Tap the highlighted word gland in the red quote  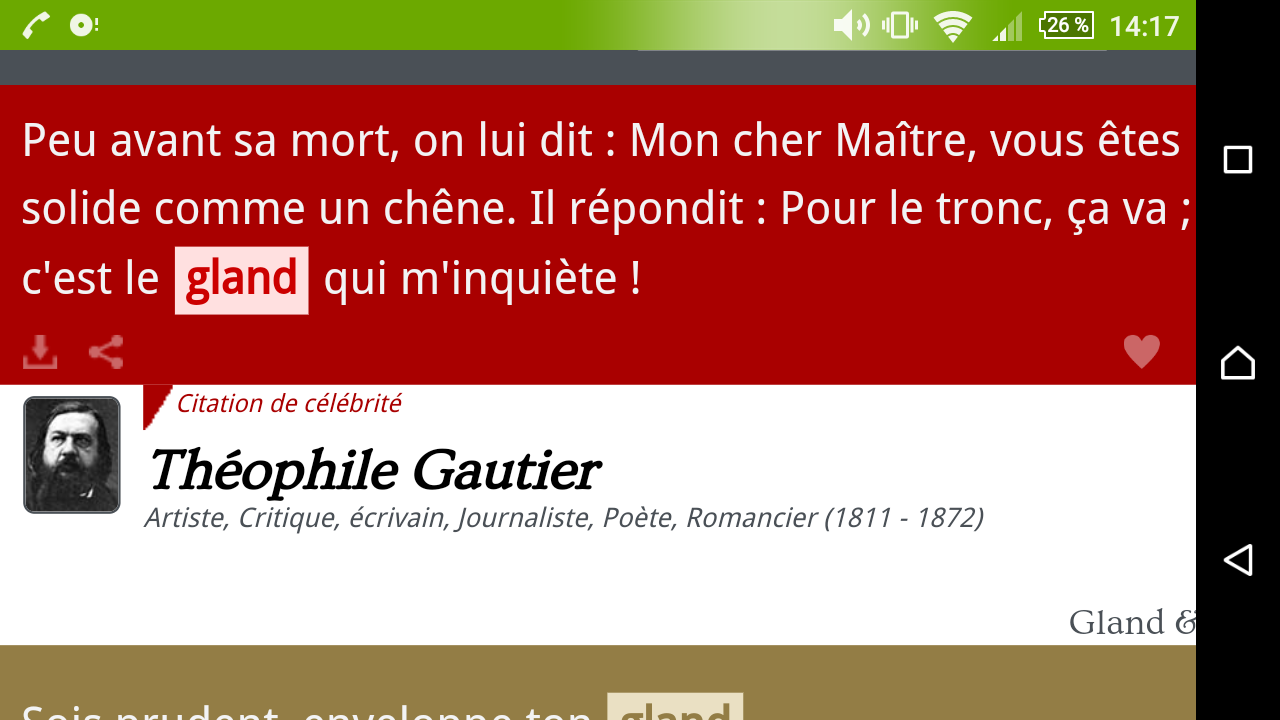pyautogui.click(x=241, y=280)
